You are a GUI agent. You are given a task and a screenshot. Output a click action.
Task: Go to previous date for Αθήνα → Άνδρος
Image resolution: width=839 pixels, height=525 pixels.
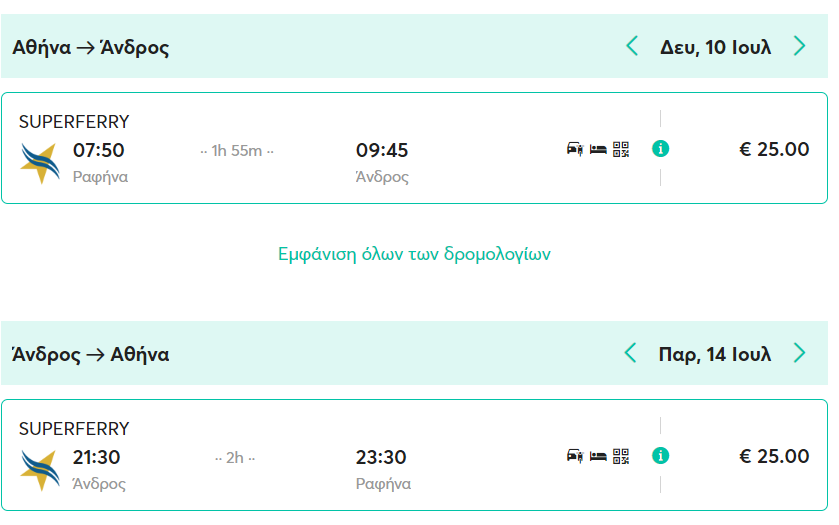click(x=631, y=46)
